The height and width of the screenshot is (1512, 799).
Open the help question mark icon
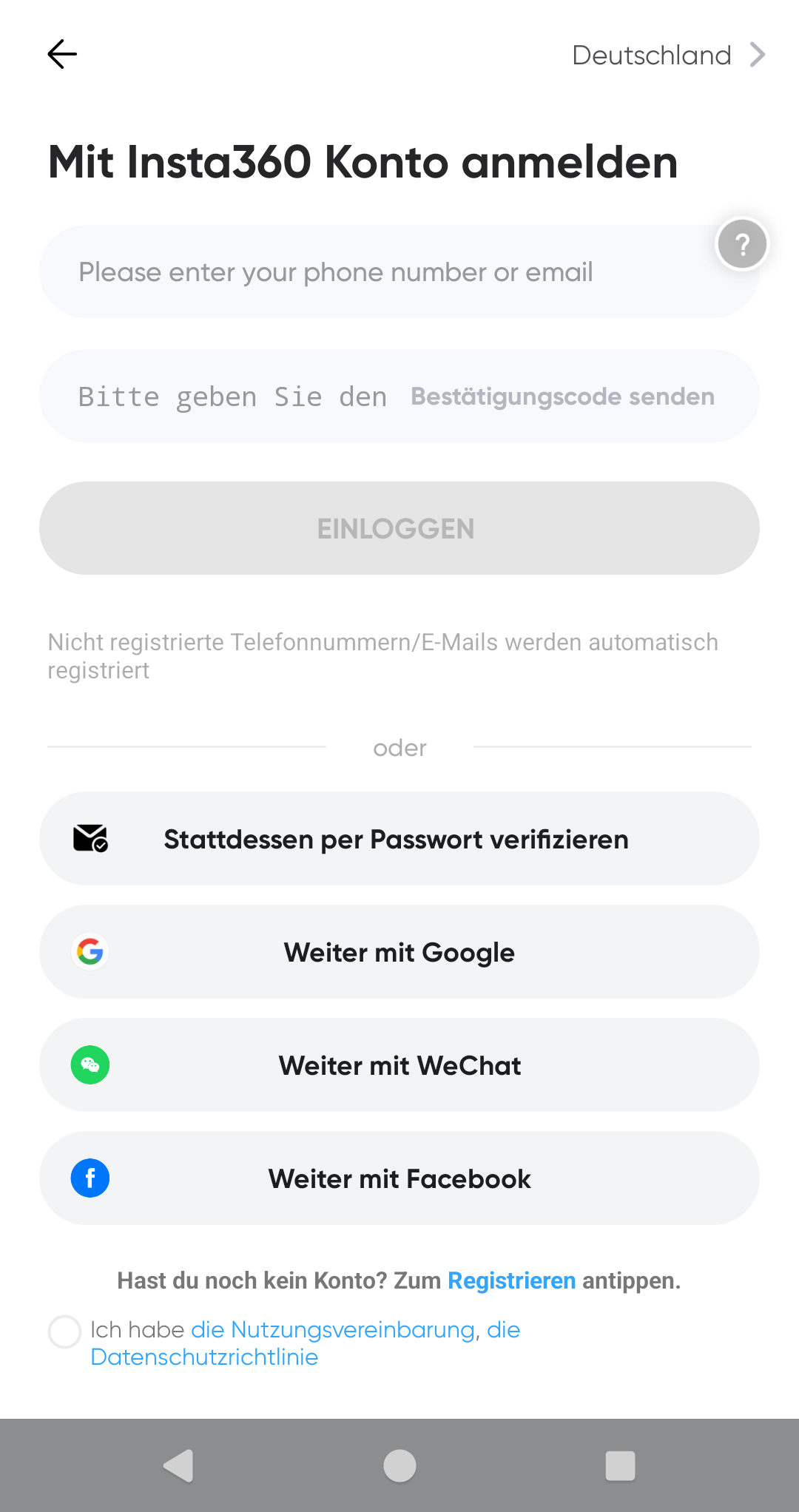point(742,244)
